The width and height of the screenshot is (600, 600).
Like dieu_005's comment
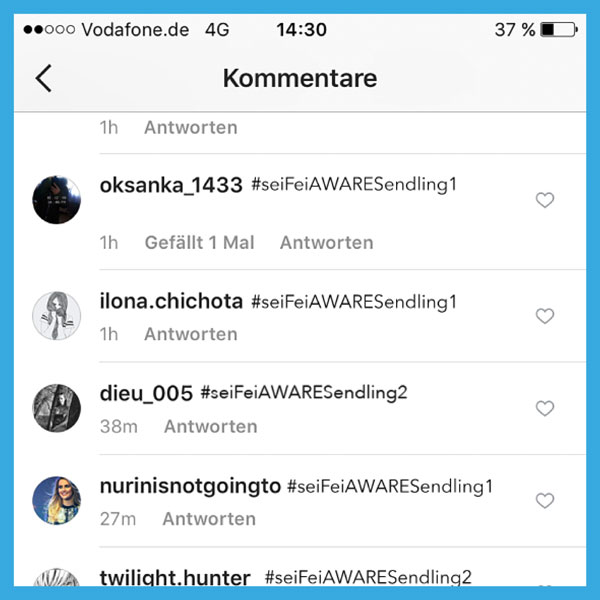click(544, 409)
